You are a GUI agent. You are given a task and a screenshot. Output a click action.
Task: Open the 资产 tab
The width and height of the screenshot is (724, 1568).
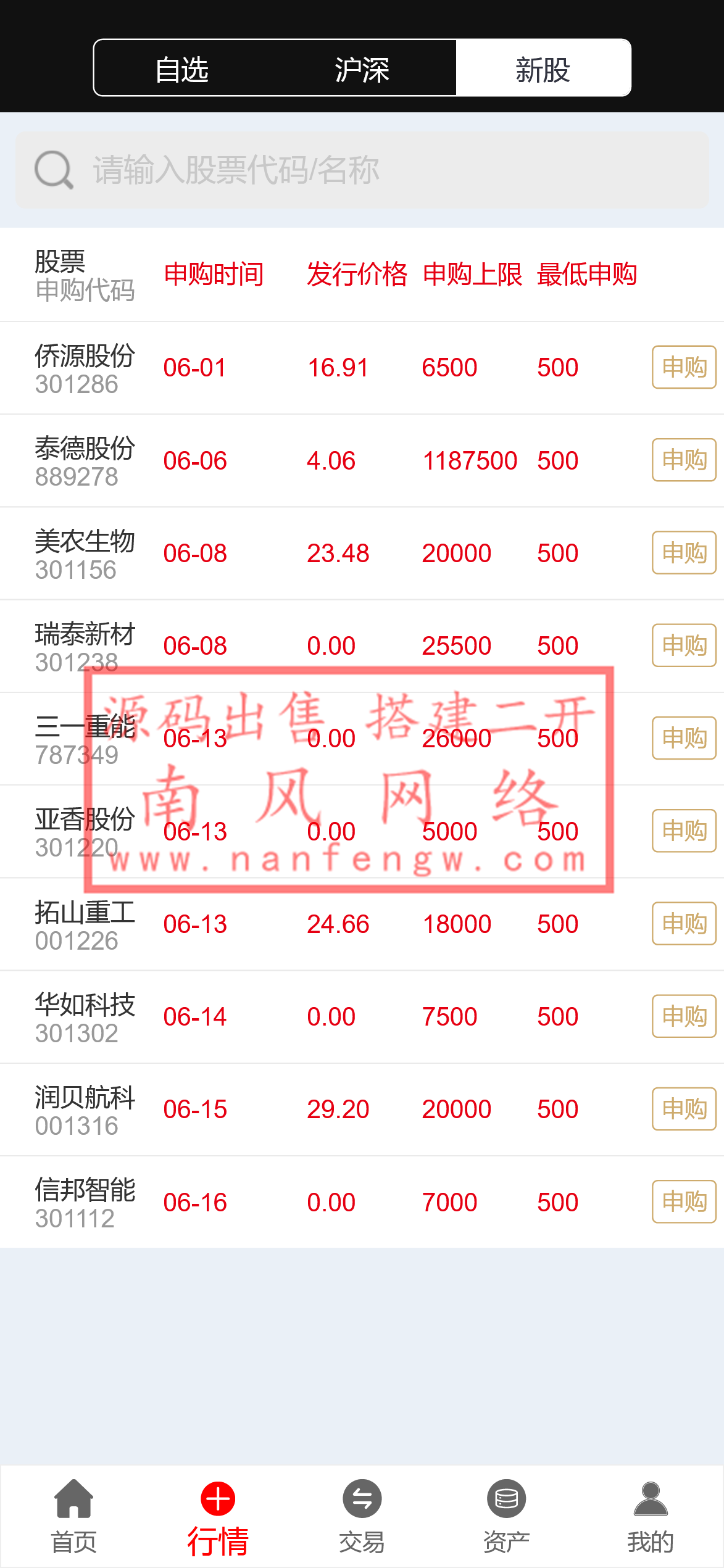(506, 1516)
